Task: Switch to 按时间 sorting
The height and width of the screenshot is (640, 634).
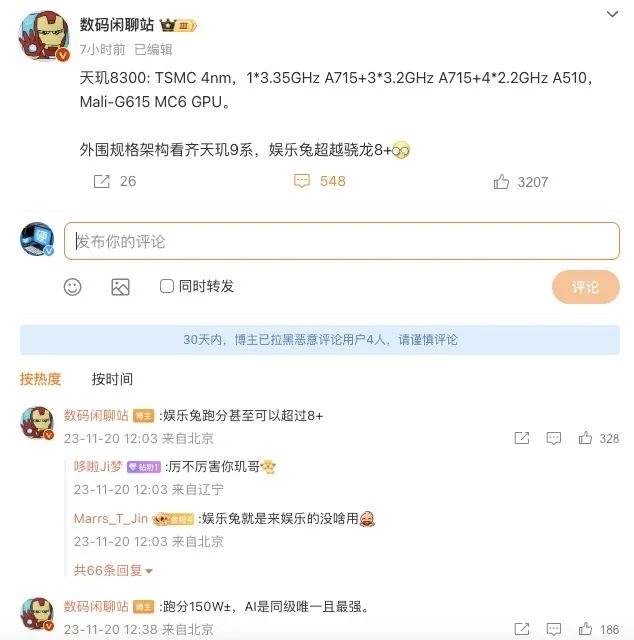Action: coord(112,379)
